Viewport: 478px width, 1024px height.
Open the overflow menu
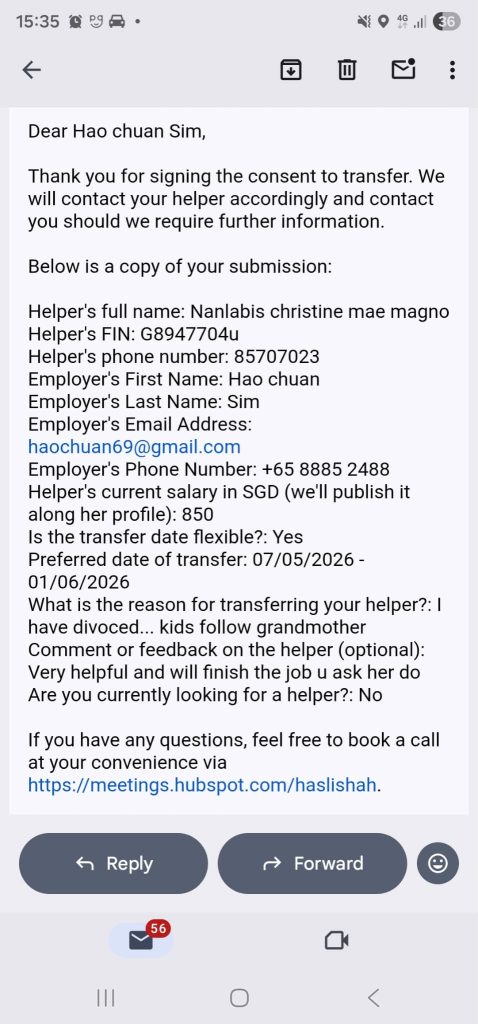tap(453, 70)
